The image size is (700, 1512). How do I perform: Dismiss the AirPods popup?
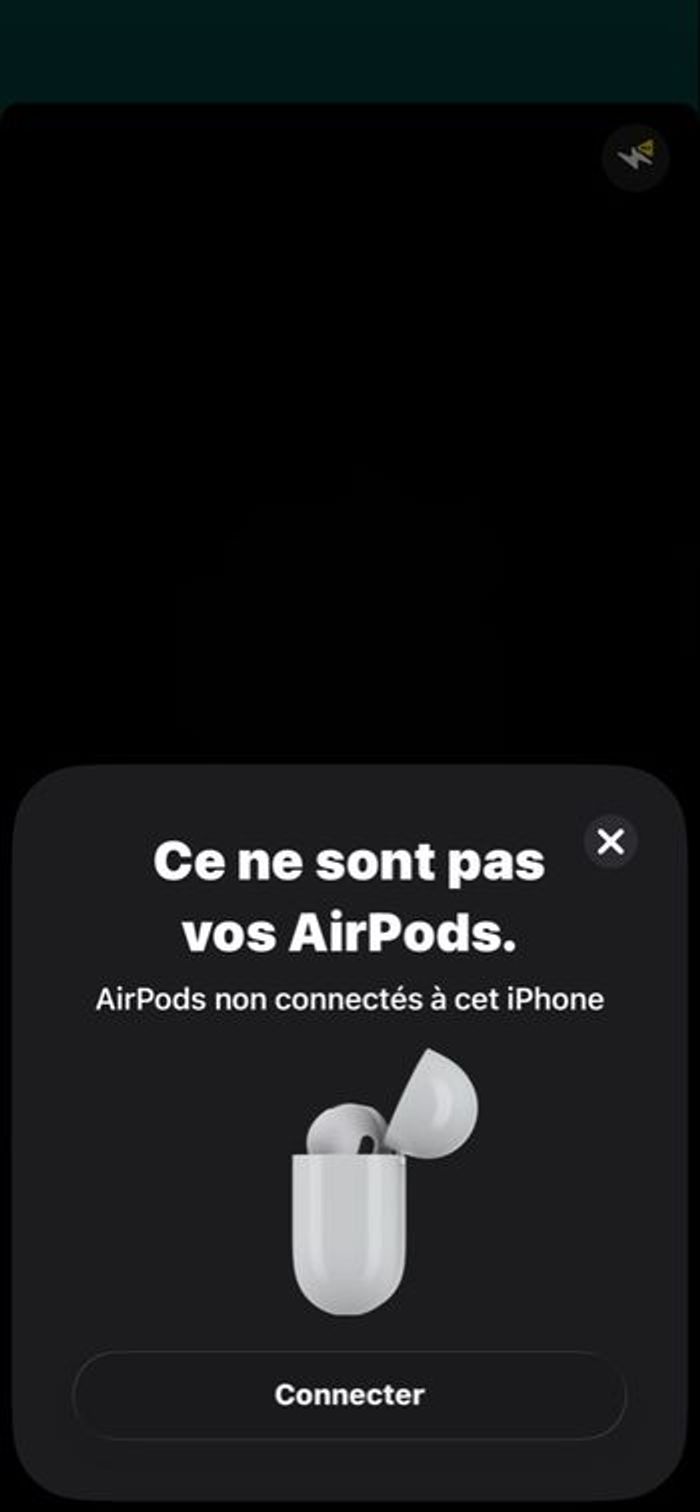[610, 842]
